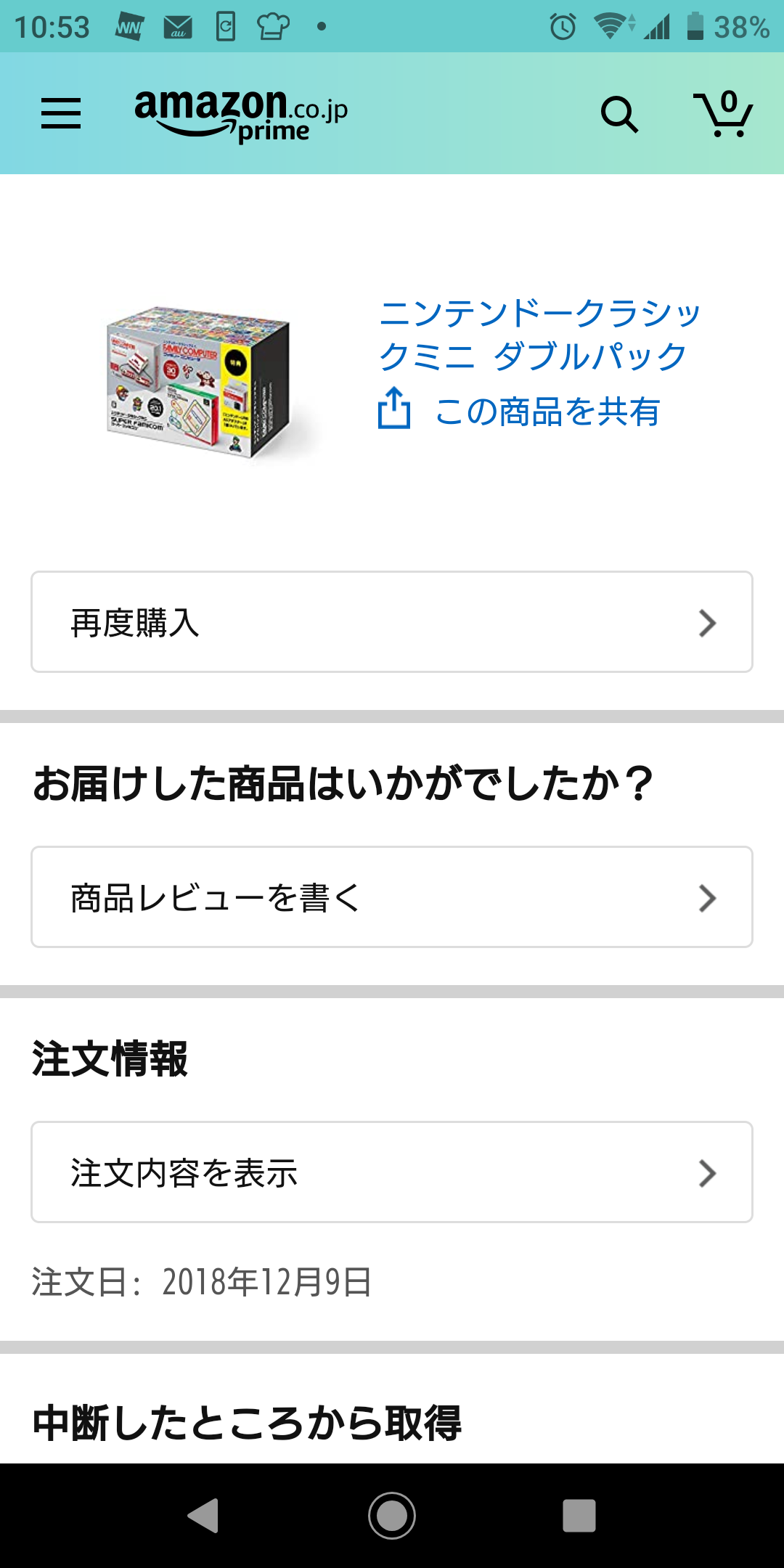This screenshot has height=1568, width=784.
Task: Go to the Amazon.co.jp home logo
Action: (x=240, y=114)
